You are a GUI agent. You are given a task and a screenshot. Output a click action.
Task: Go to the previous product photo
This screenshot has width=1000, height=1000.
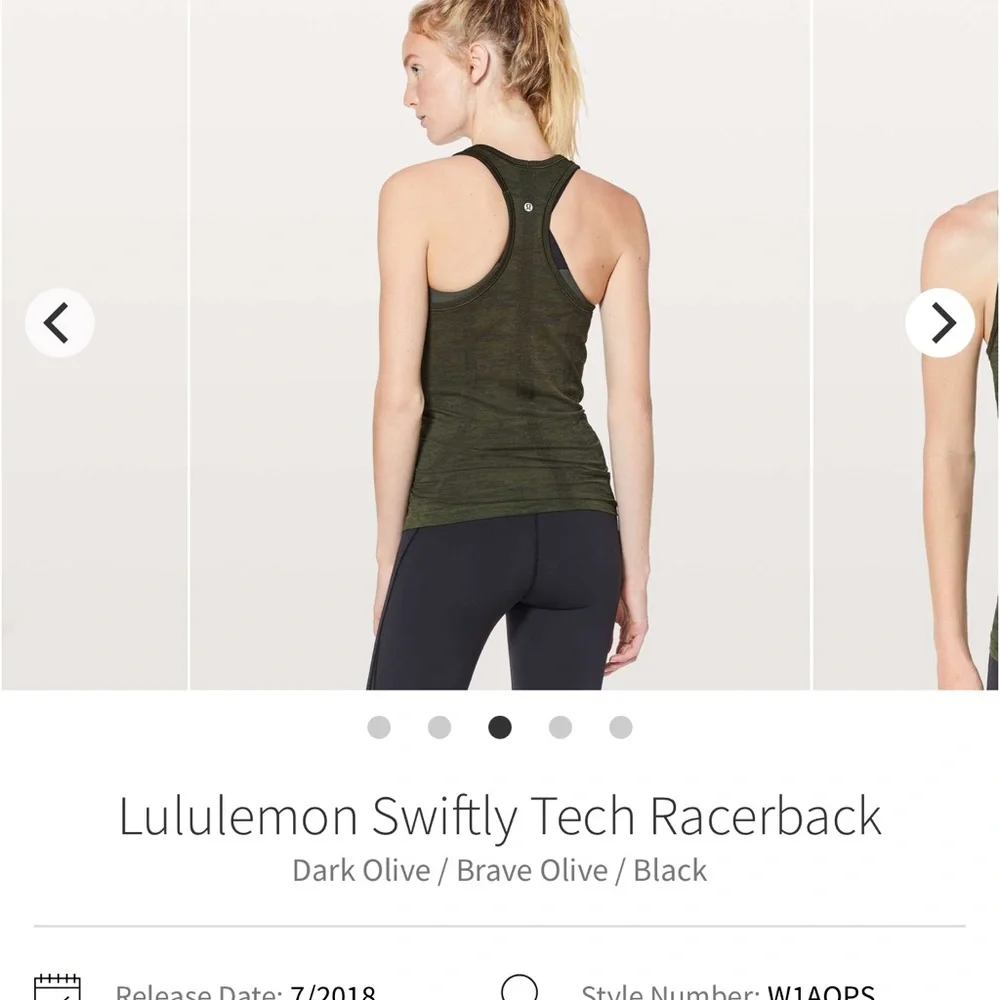pos(59,323)
